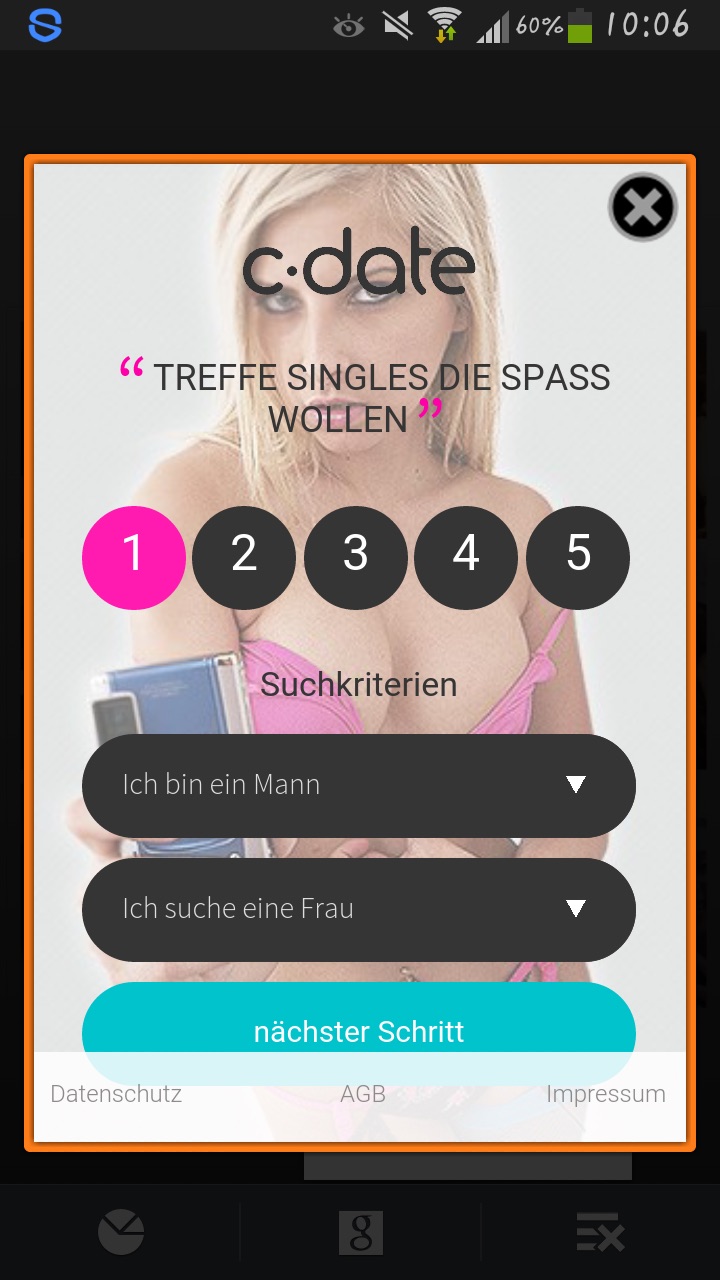This screenshot has width=720, height=1280.
Task: Open the Impressum link
Action: click(x=605, y=1094)
